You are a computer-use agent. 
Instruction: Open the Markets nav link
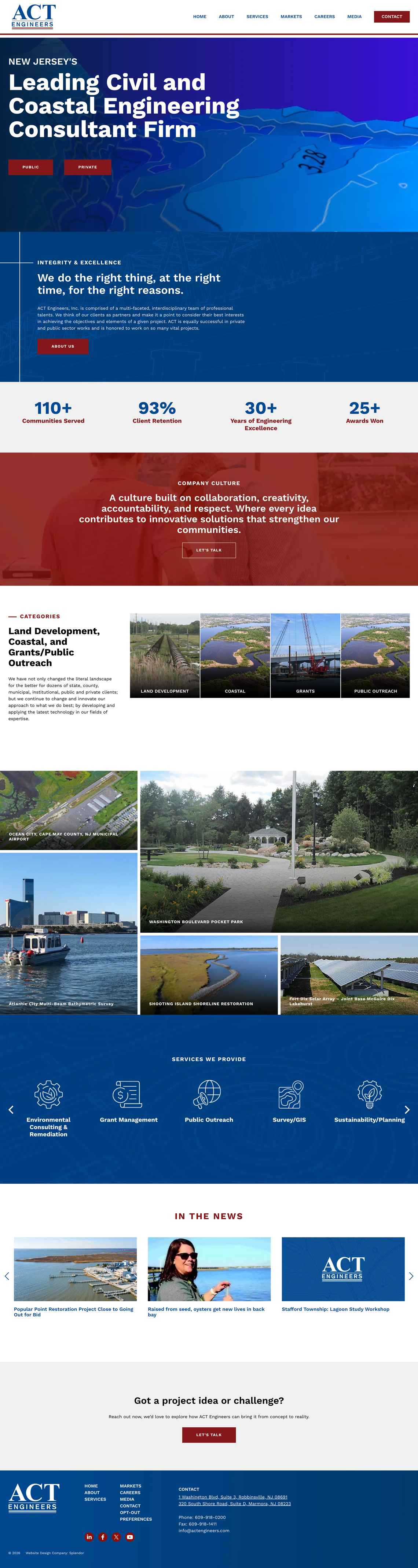click(291, 16)
